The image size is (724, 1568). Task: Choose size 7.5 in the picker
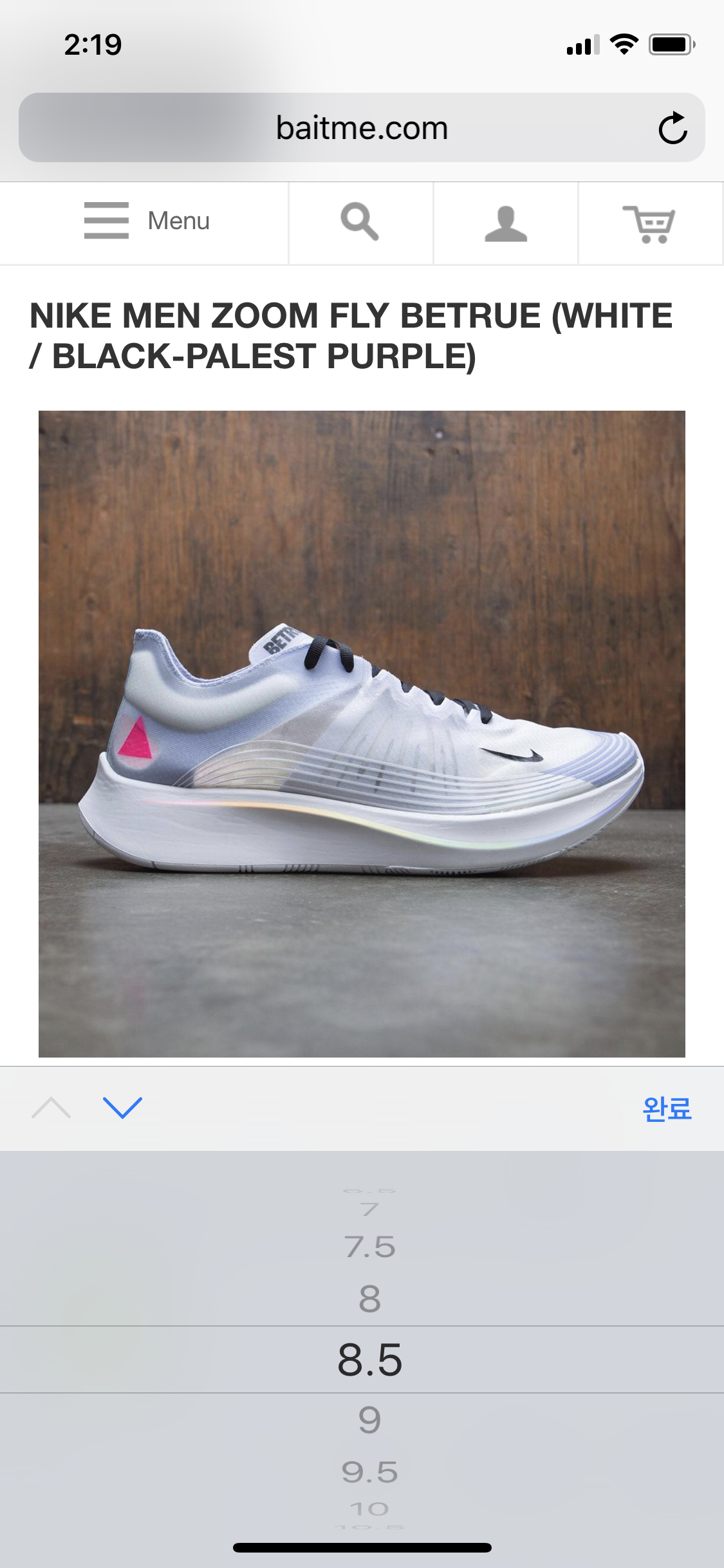tap(370, 1247)
